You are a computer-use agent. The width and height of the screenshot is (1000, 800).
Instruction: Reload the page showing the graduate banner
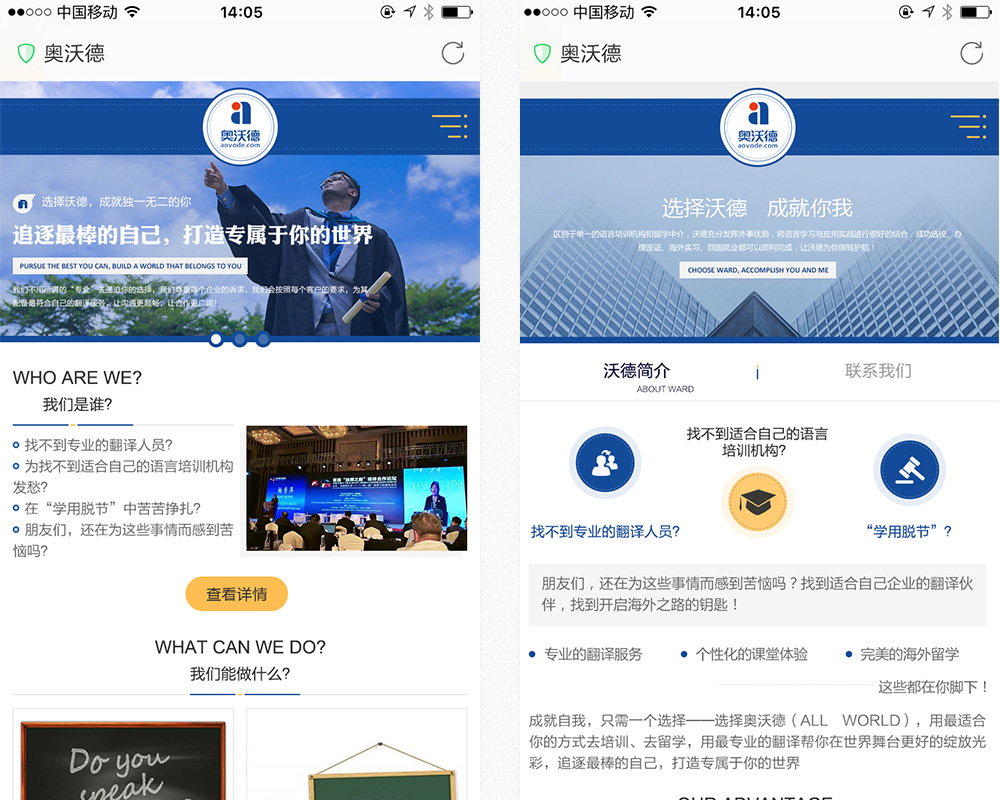point(452,53)
